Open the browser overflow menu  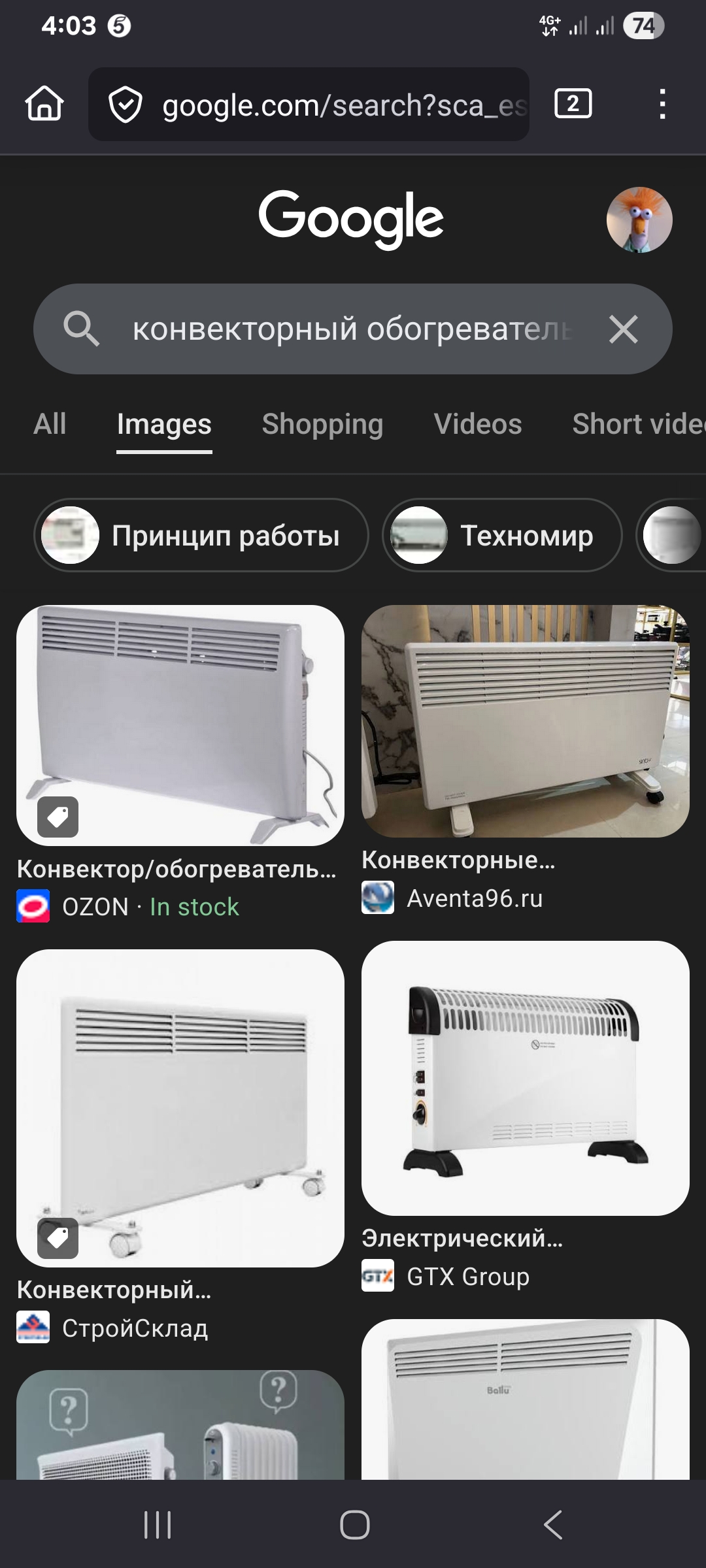(662, 105)
